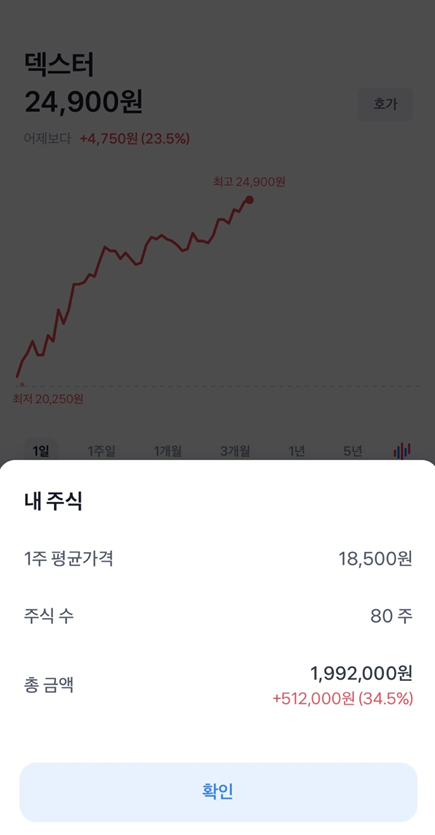
Task: Show the 1년 chart period
Action: pos(297,452)
